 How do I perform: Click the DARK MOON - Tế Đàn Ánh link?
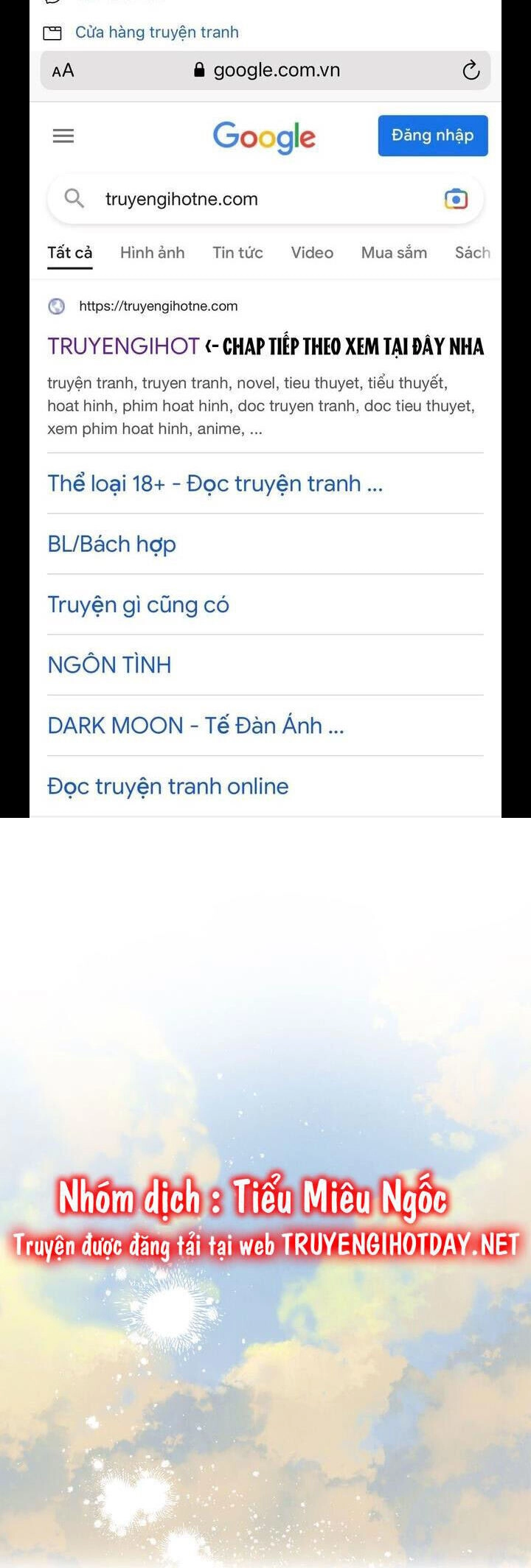click(x=196, y=725)
